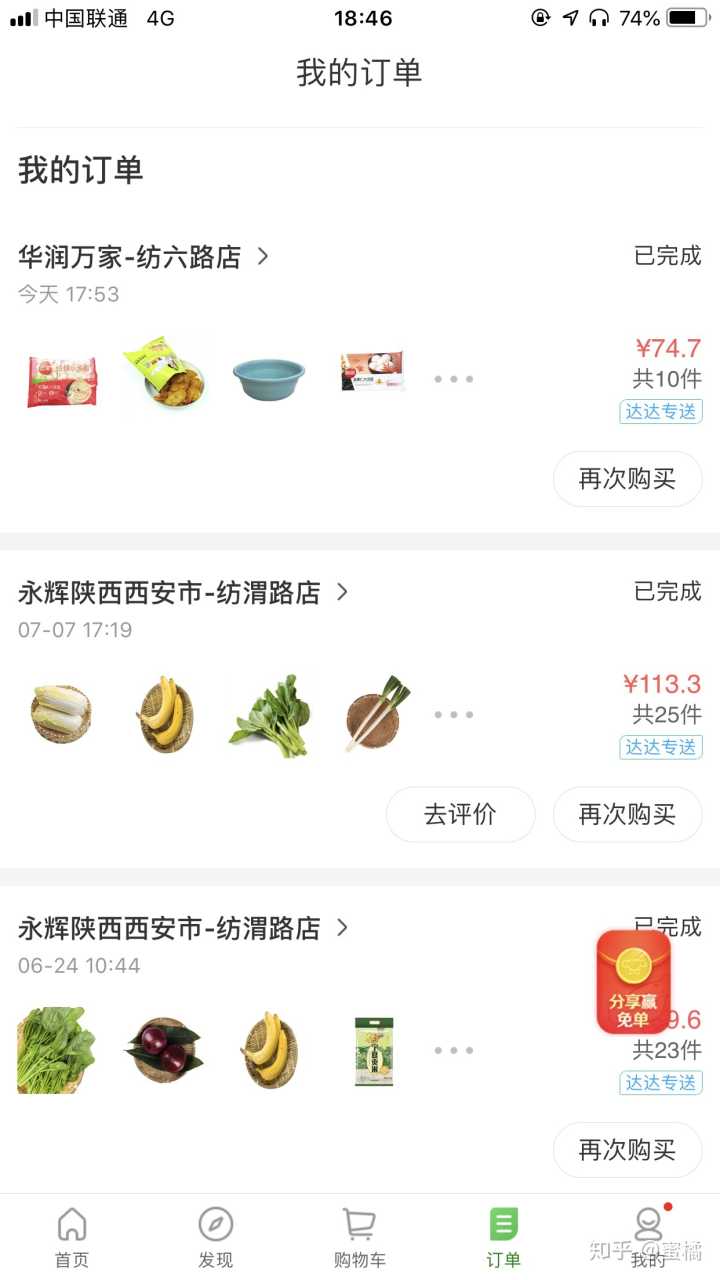The height and width of the screenshot is (1280, 720).
Task: Open the 华润万家-纺六路店 store page
Action: point(144,257)
